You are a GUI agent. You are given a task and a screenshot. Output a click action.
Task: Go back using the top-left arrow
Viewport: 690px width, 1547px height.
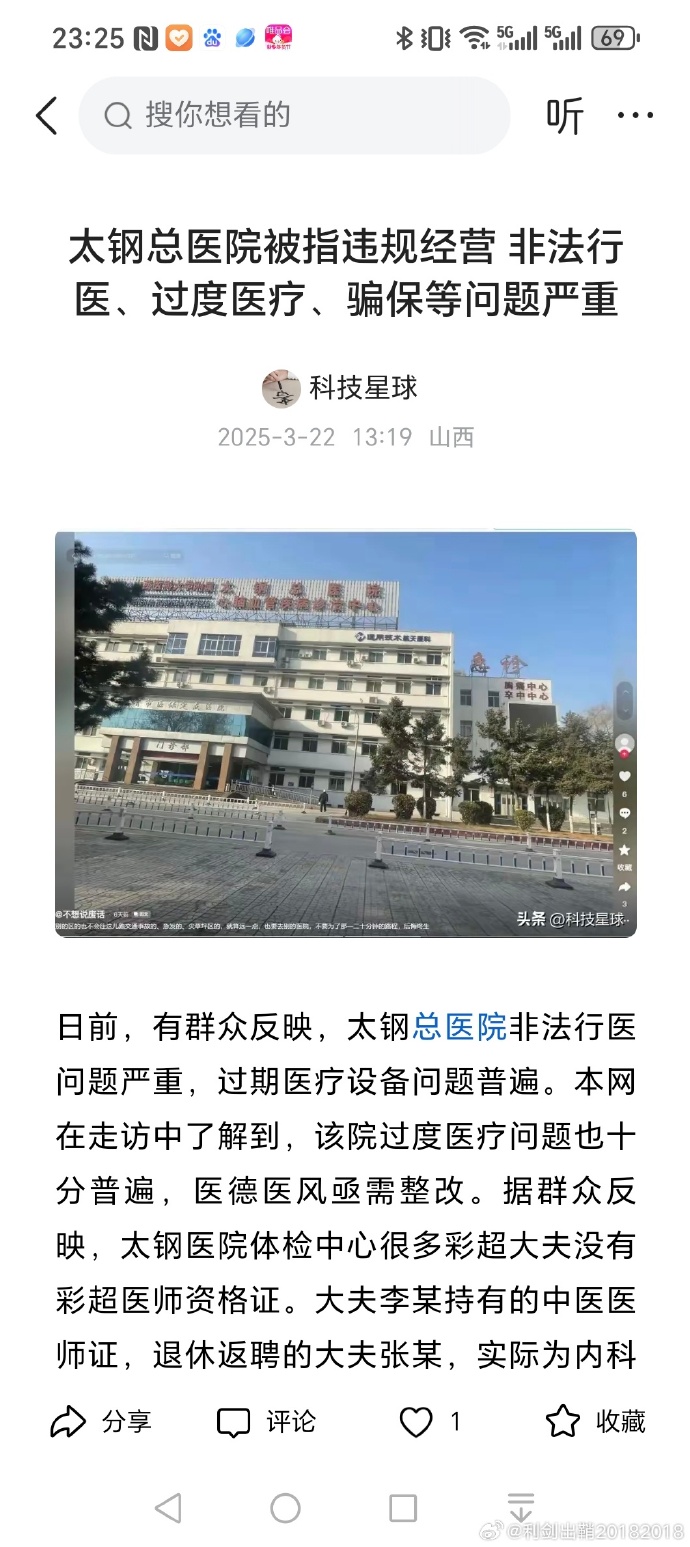[x=46, y=116]
